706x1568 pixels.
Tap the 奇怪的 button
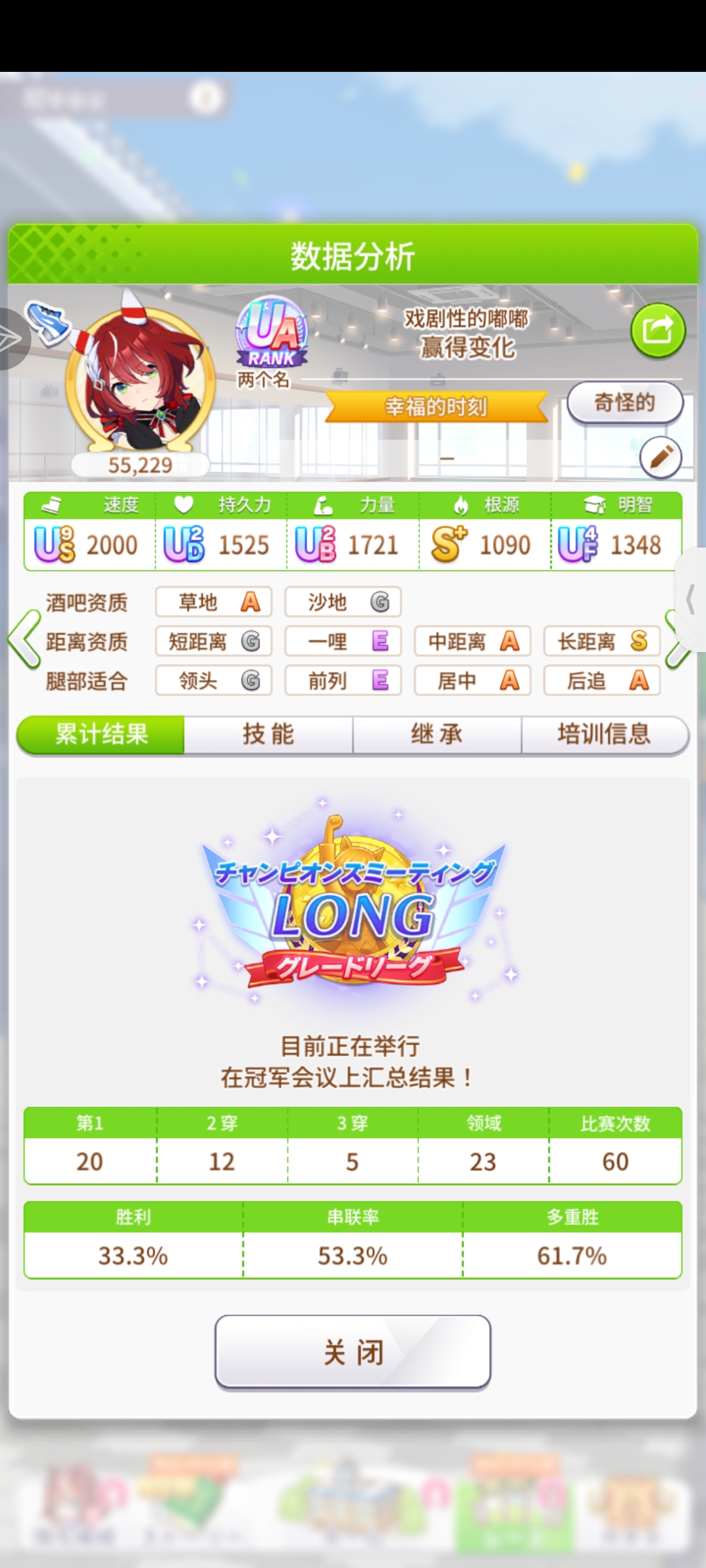pos(624,403)
